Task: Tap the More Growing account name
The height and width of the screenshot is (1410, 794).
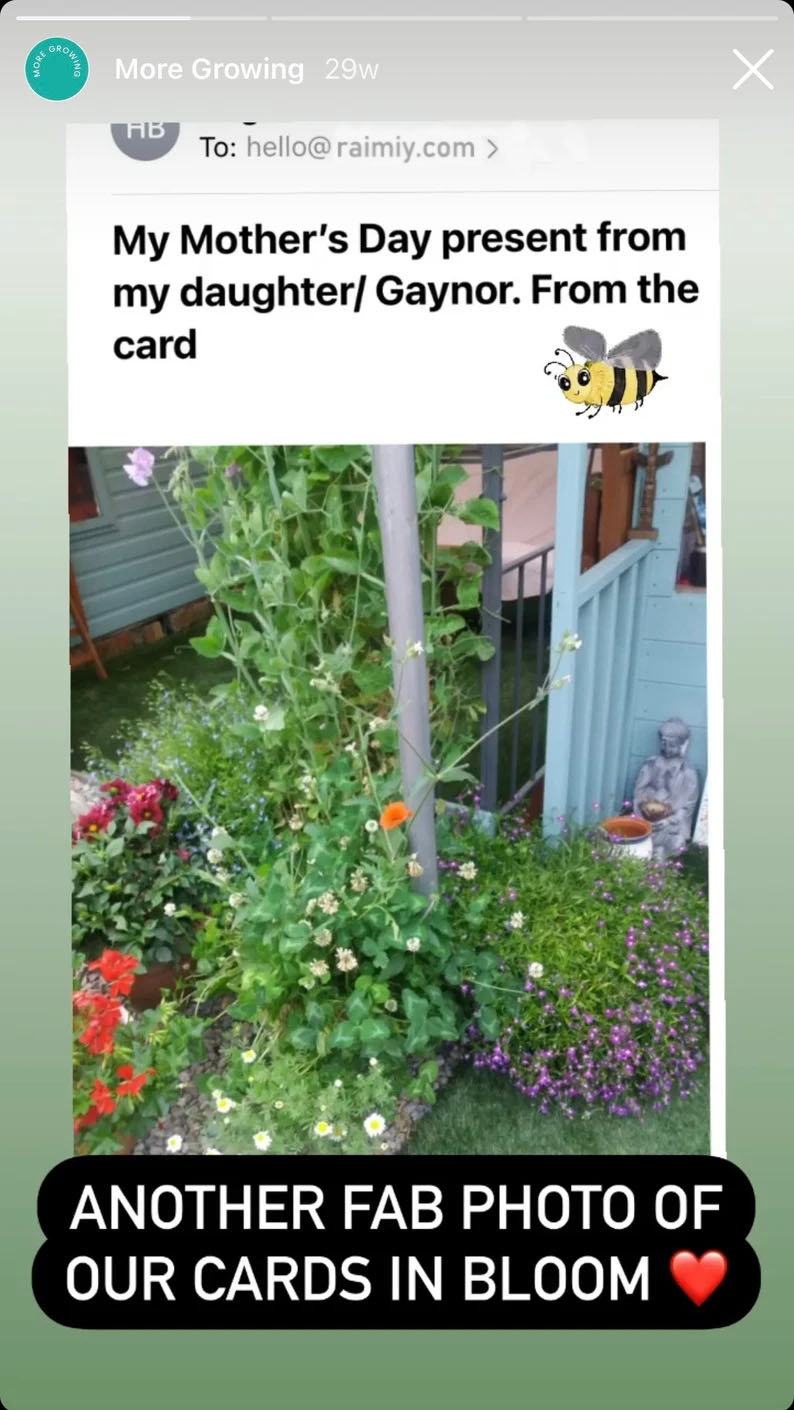Action: (209, 69)
